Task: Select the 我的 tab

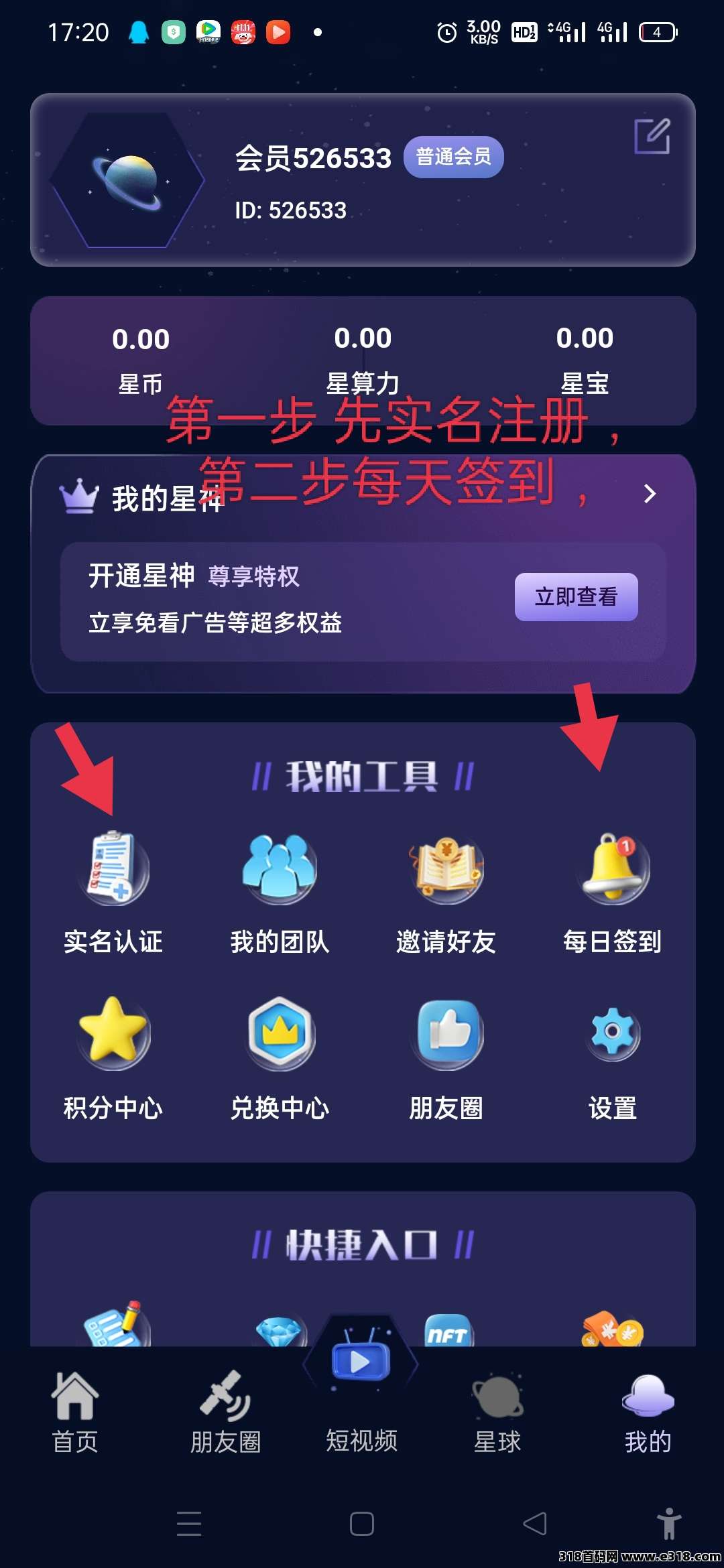Action: coord(648,1411)
